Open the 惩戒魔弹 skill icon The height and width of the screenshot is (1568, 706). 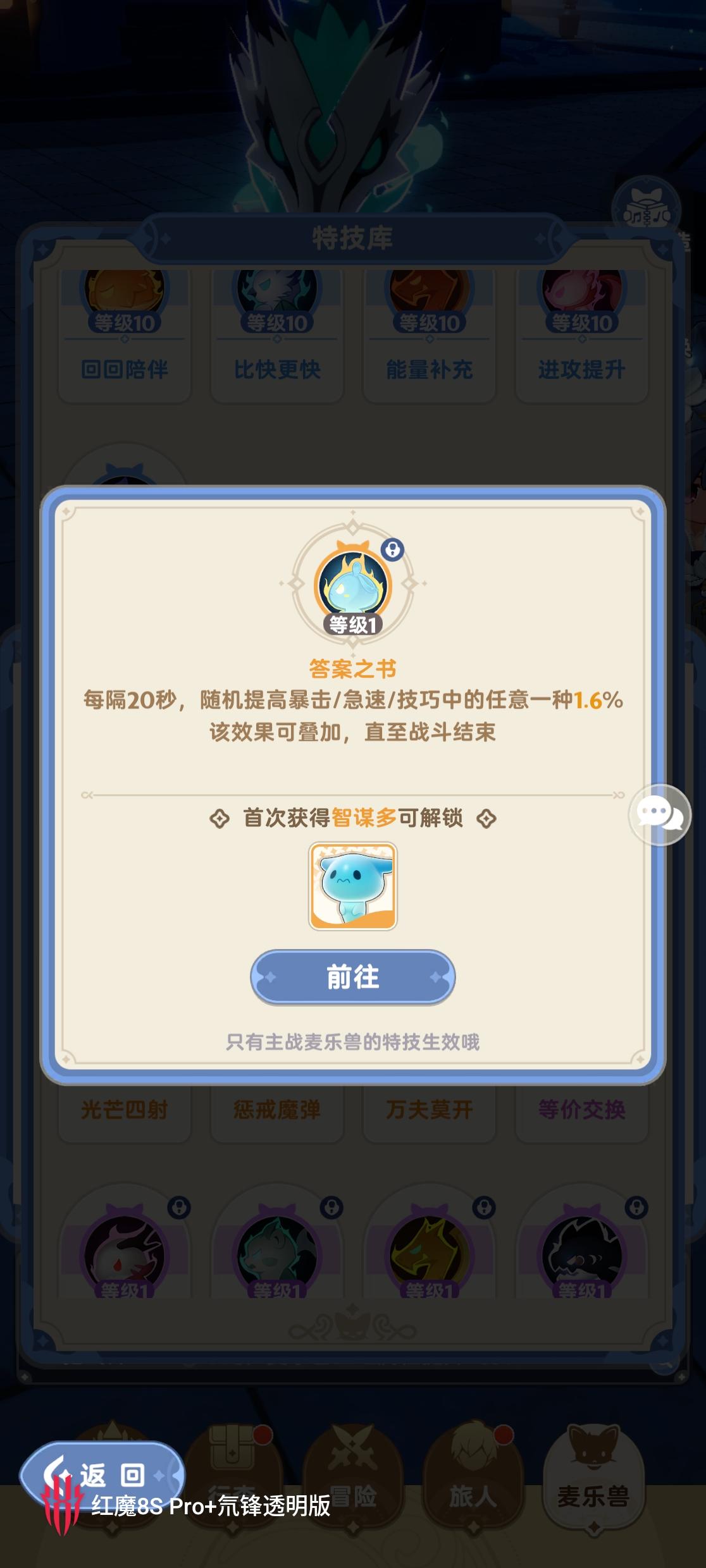(276, 1112)
